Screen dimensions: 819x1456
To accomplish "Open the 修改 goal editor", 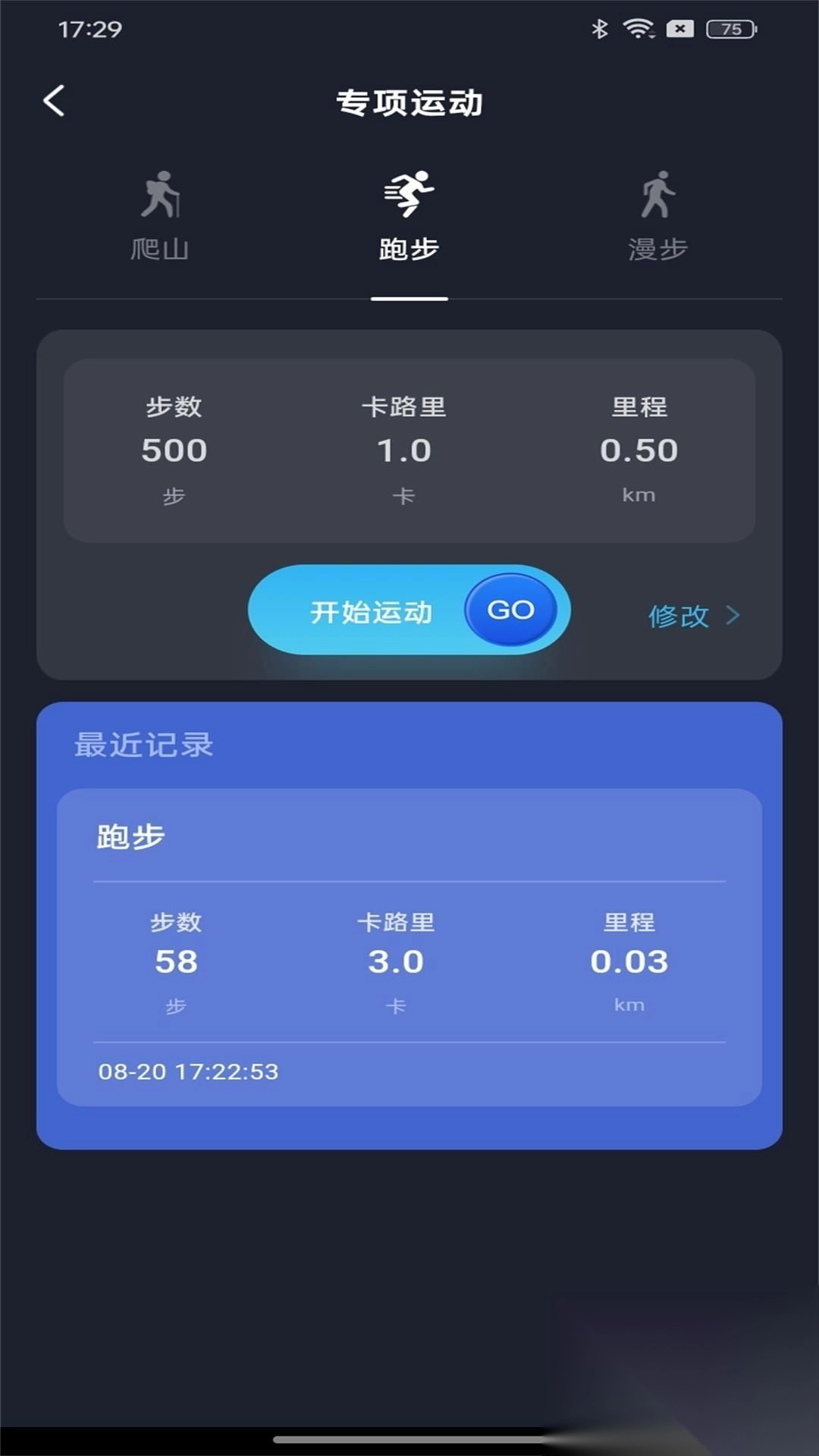I will [x=677, y=616].
